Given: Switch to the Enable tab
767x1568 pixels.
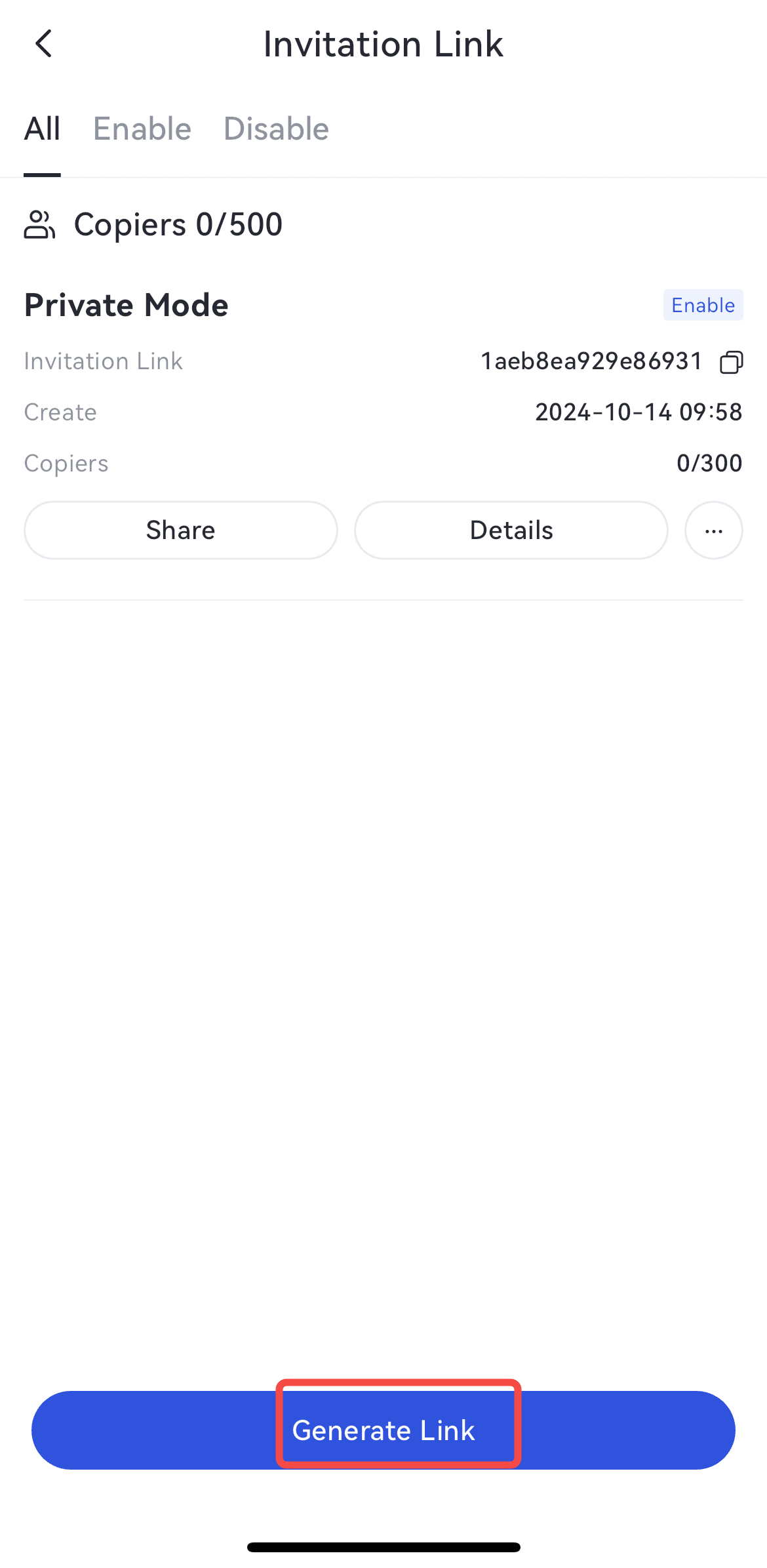Looking at the screenshot, I should click(142, 129).
